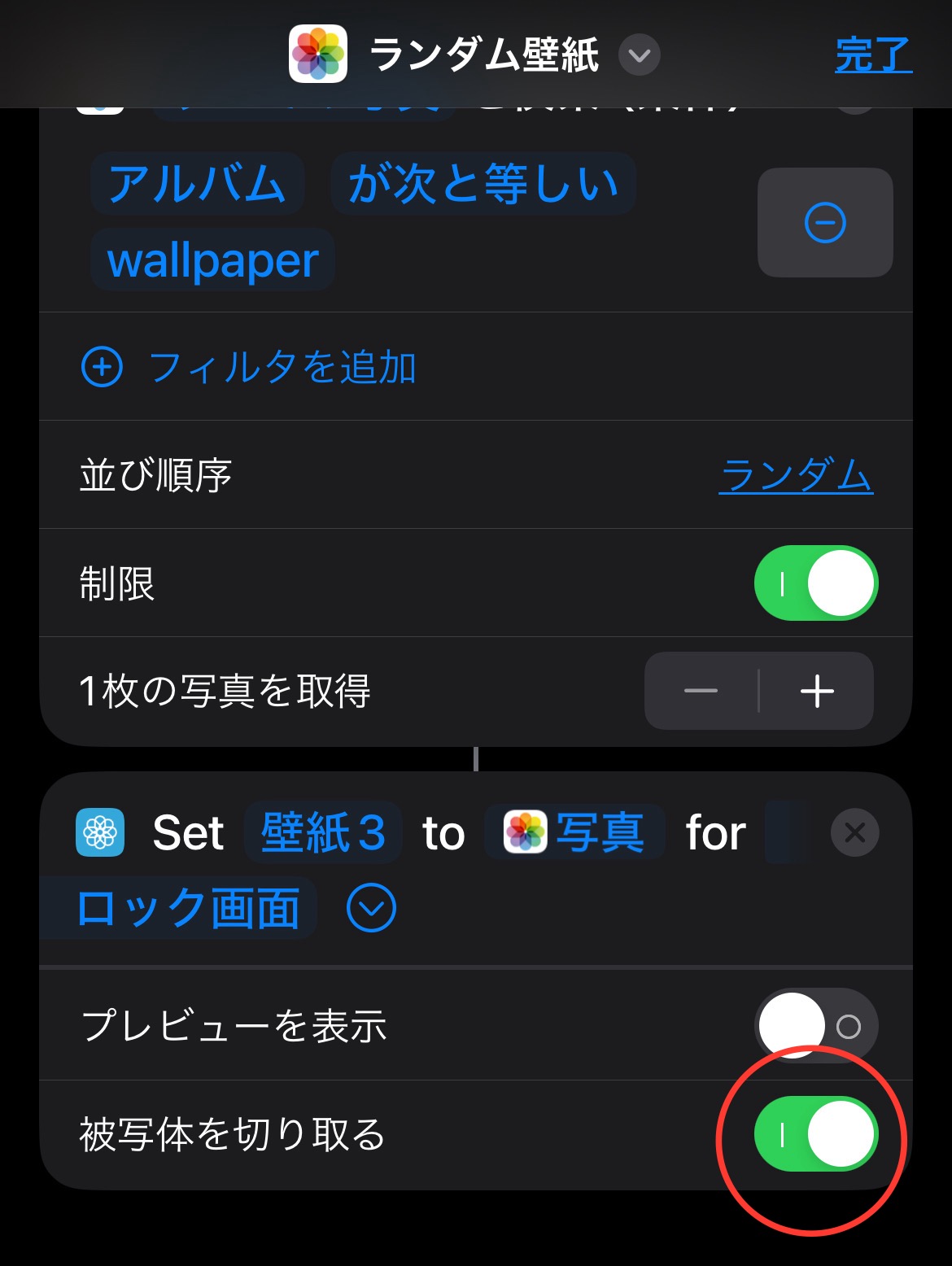
Task: Edit the wallpaper album value
Action: pos(212,260)
